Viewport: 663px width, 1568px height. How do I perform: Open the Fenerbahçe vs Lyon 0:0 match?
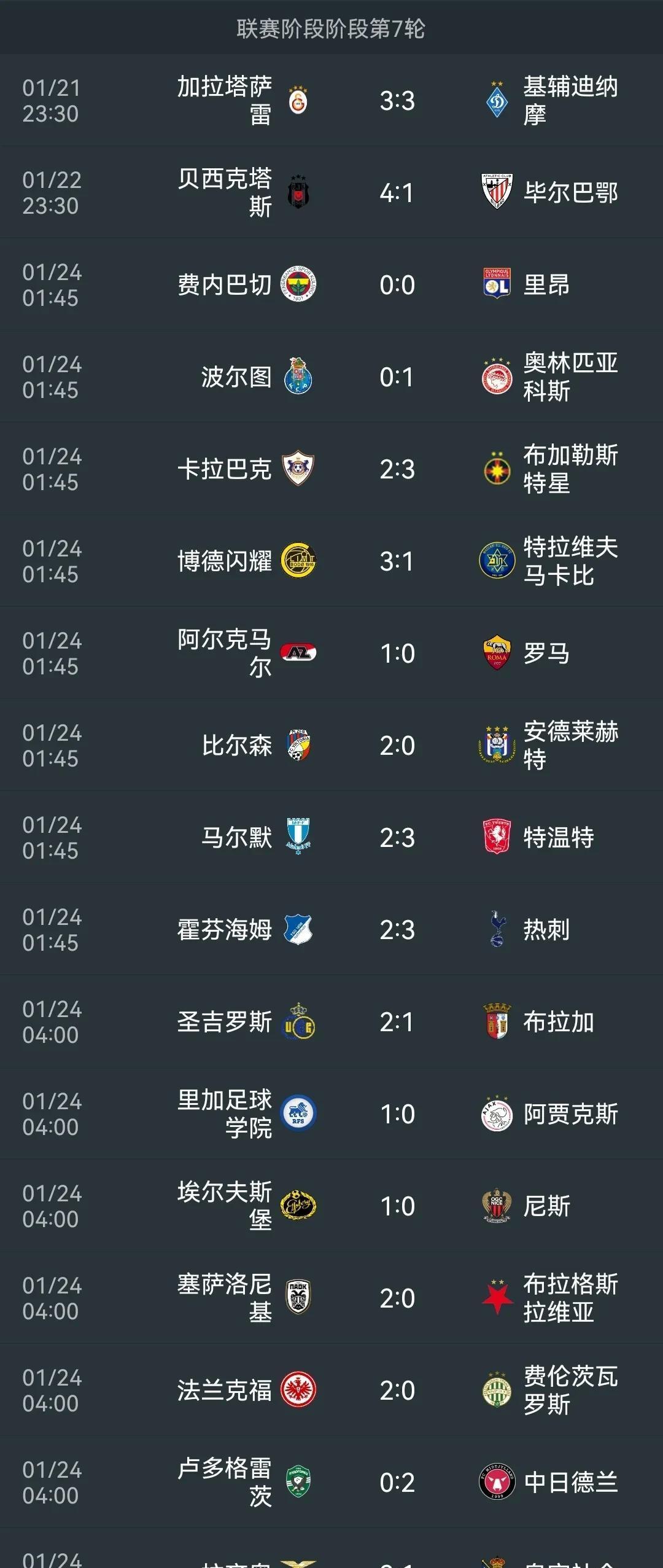coord(397,285)
